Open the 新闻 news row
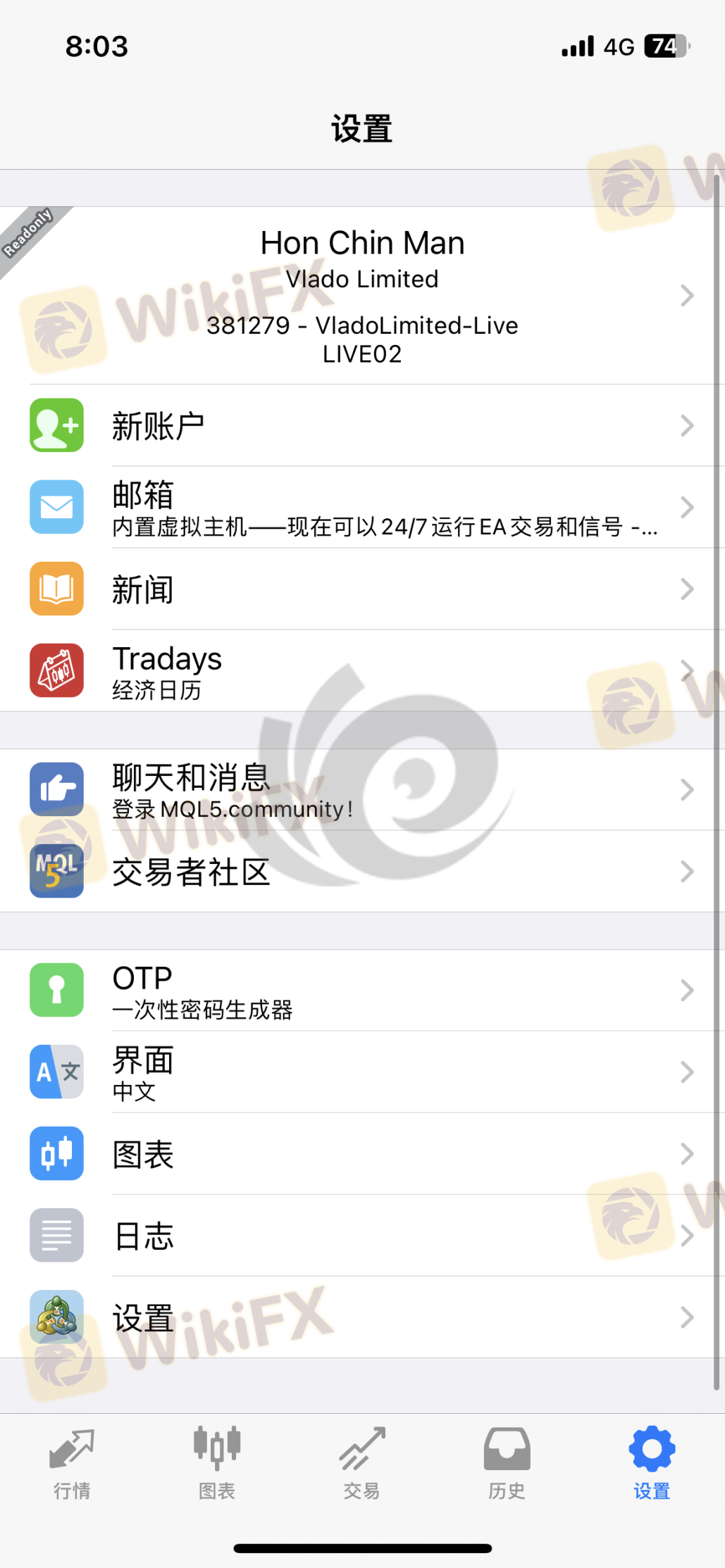 362,589
